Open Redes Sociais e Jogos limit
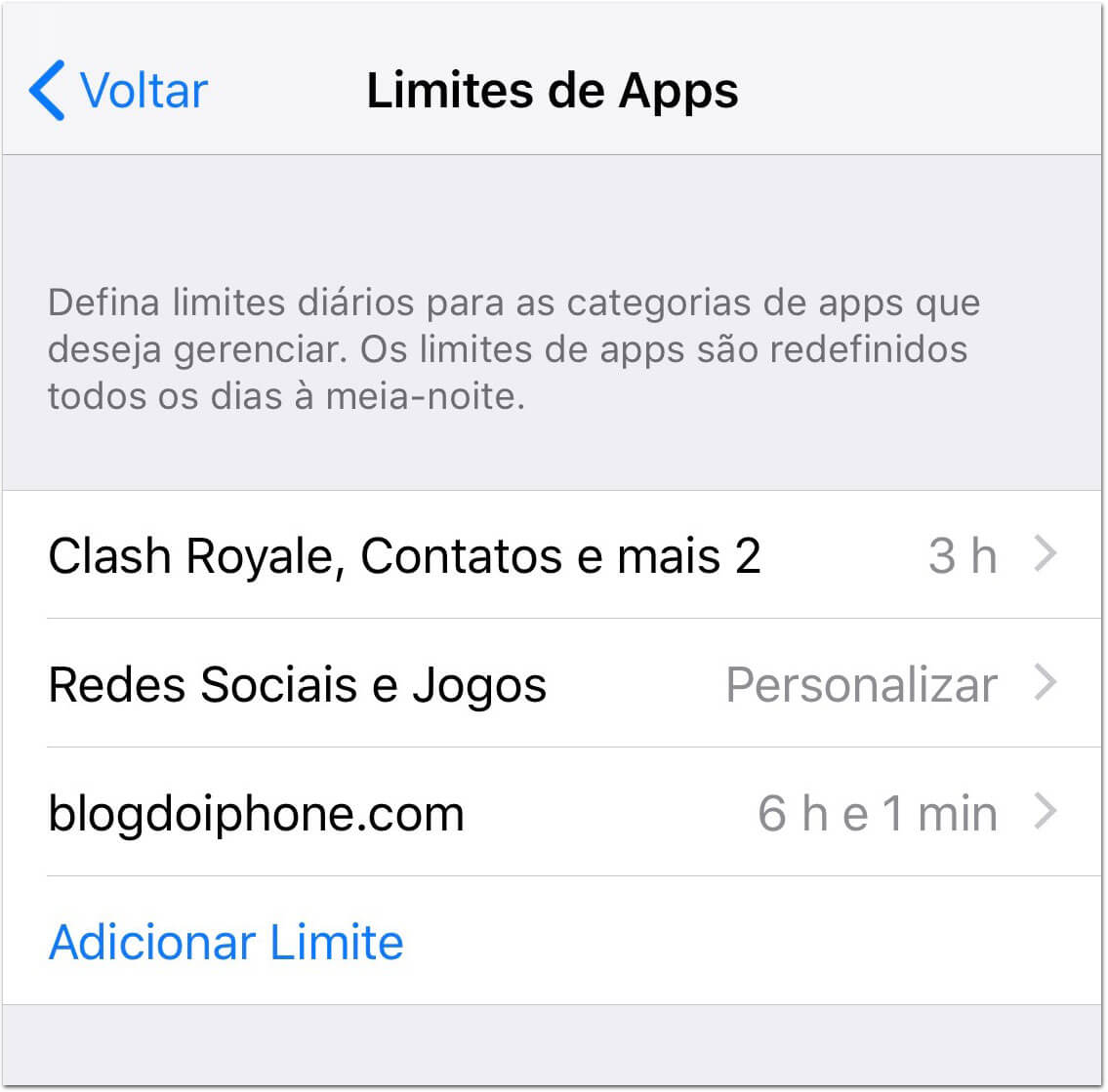Image resolution: width=1108 pixels, height=1092 pixels. tap(552, 685)
